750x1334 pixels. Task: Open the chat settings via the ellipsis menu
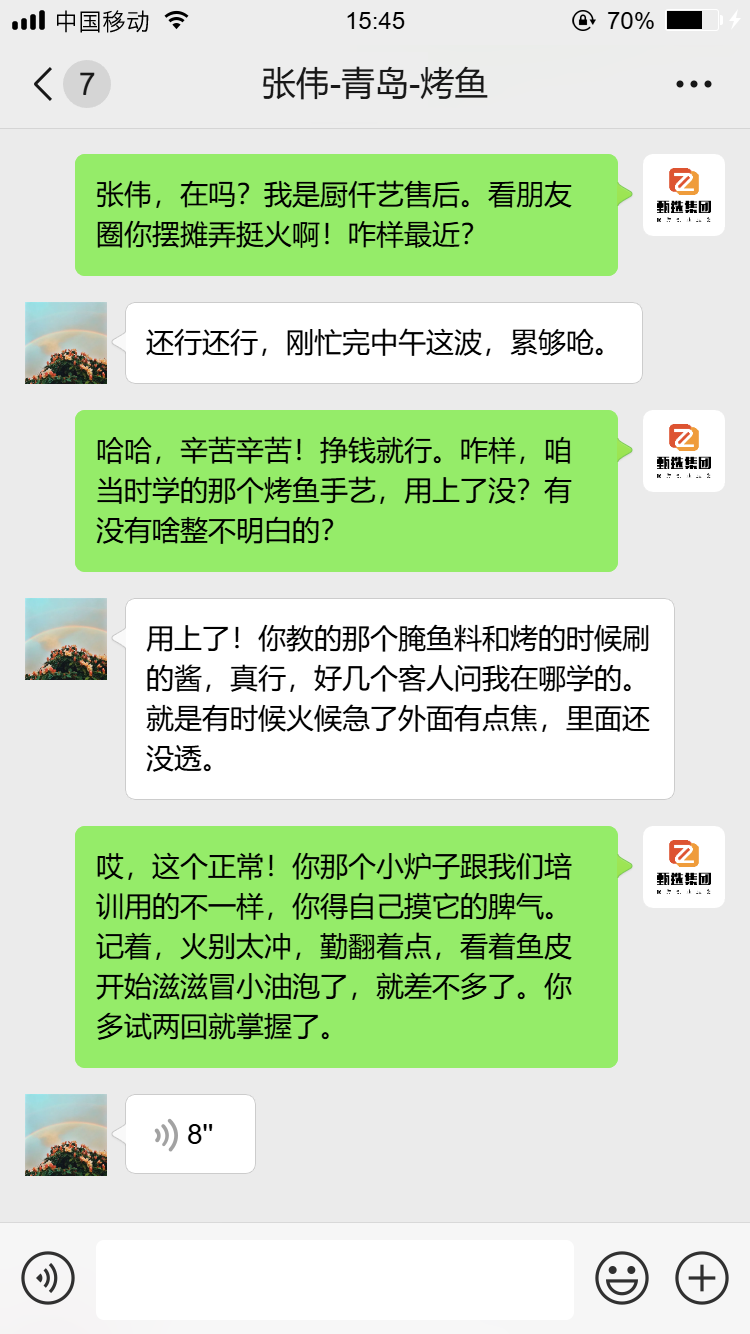click(692, 84)
